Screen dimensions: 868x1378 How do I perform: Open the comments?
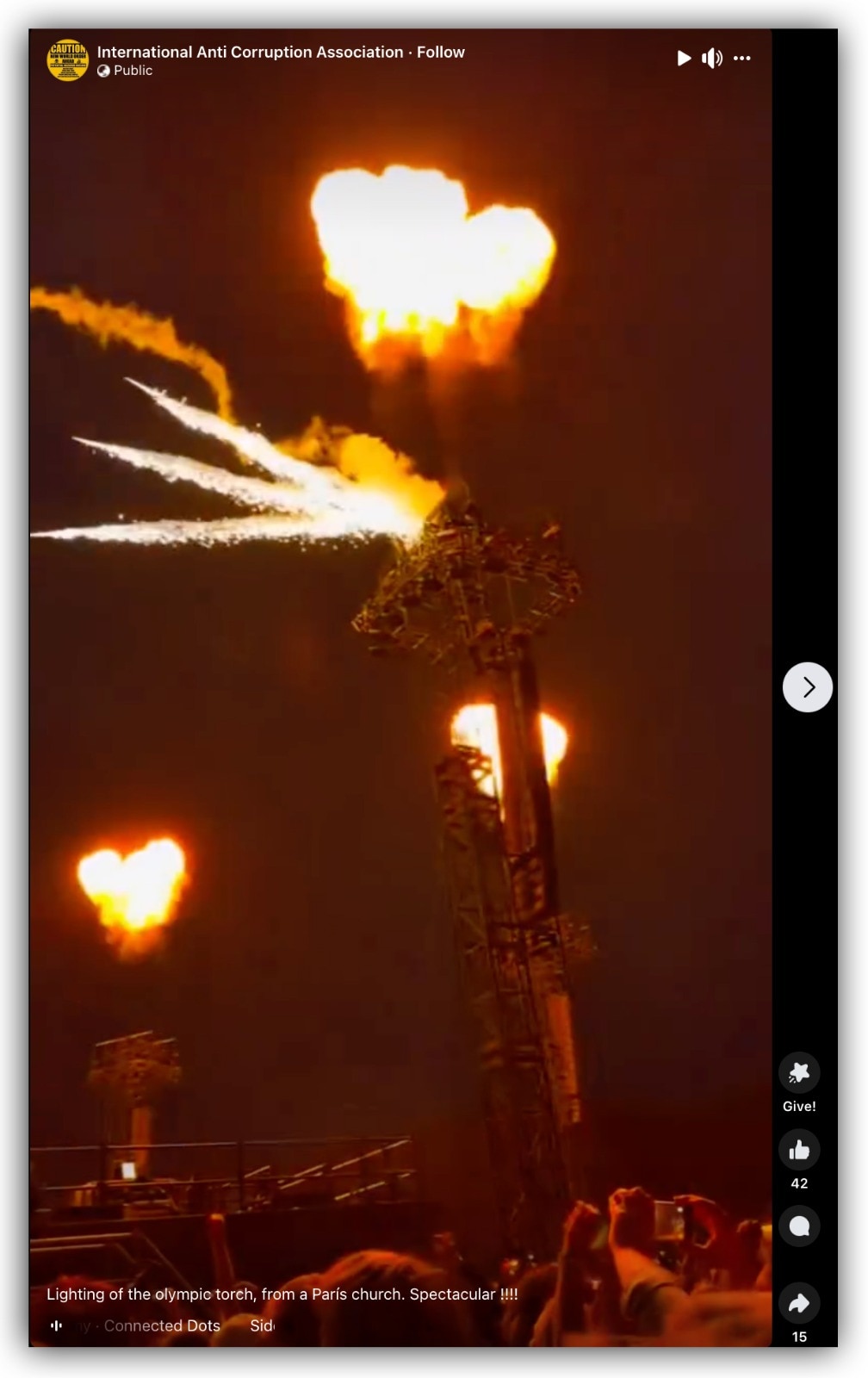(x=799, y=1226)
